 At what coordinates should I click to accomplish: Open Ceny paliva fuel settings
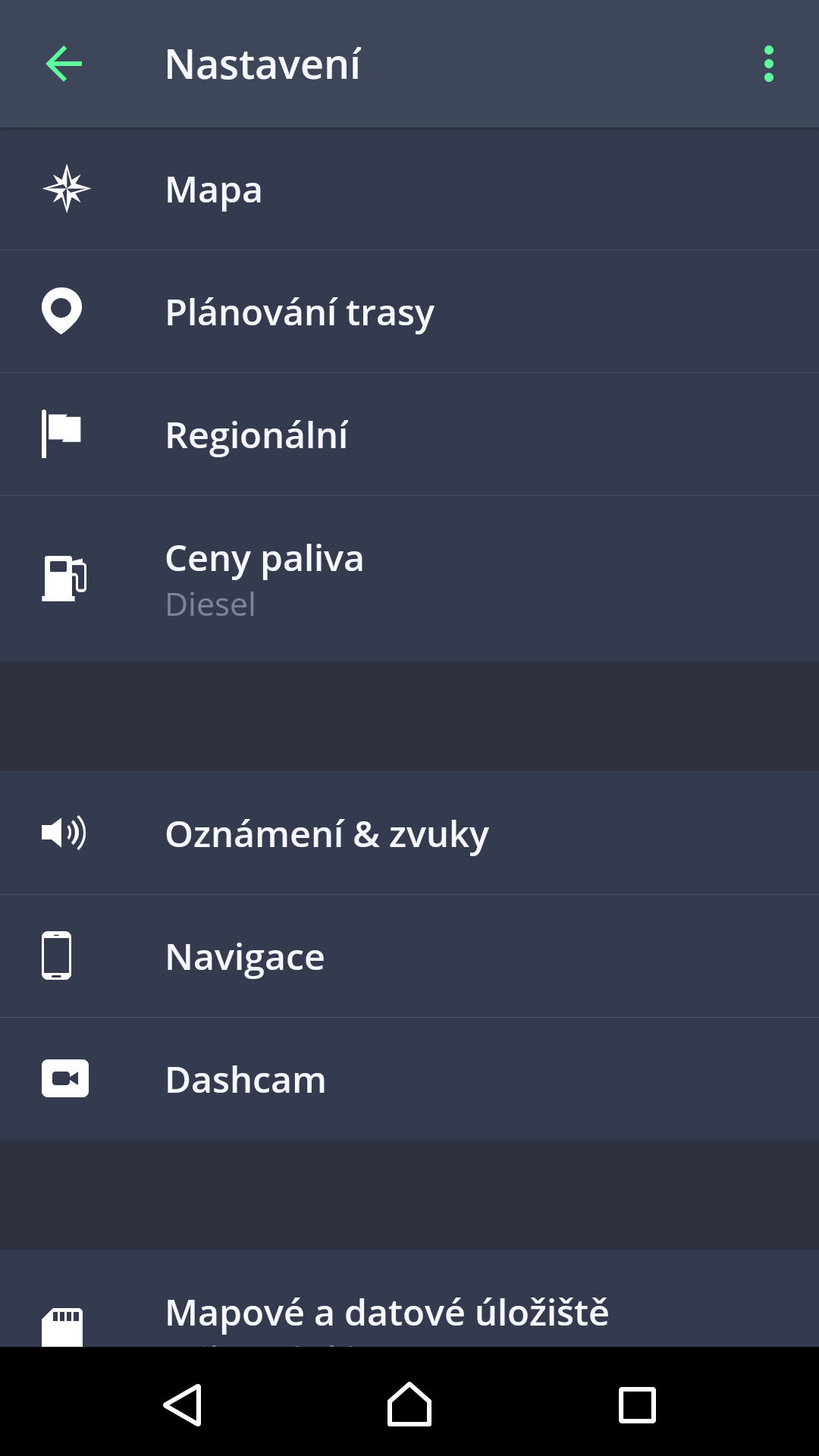(409, 579)
